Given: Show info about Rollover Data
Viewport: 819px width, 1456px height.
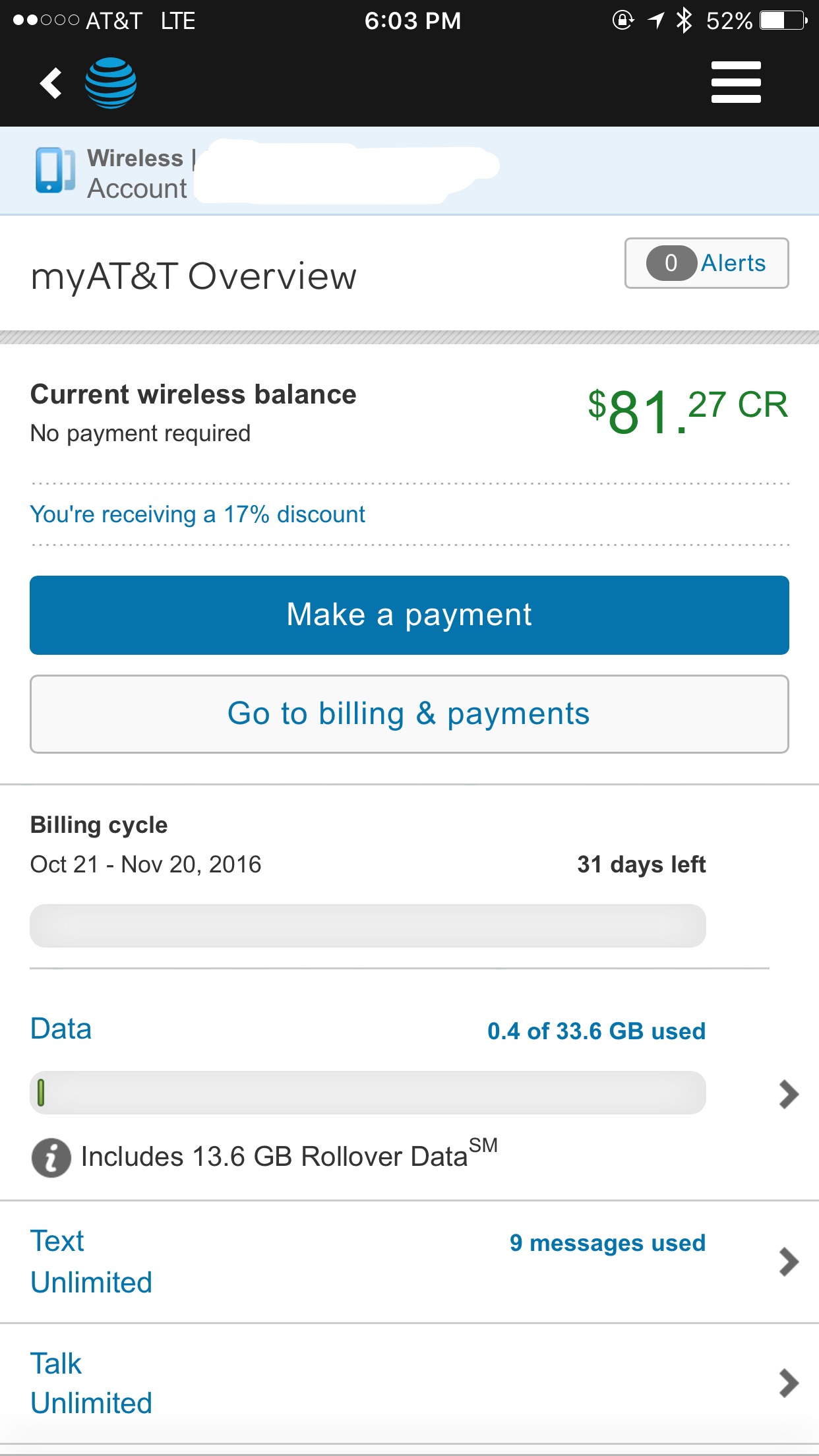Looking at the screenshot, I should tap(51, 1158).
